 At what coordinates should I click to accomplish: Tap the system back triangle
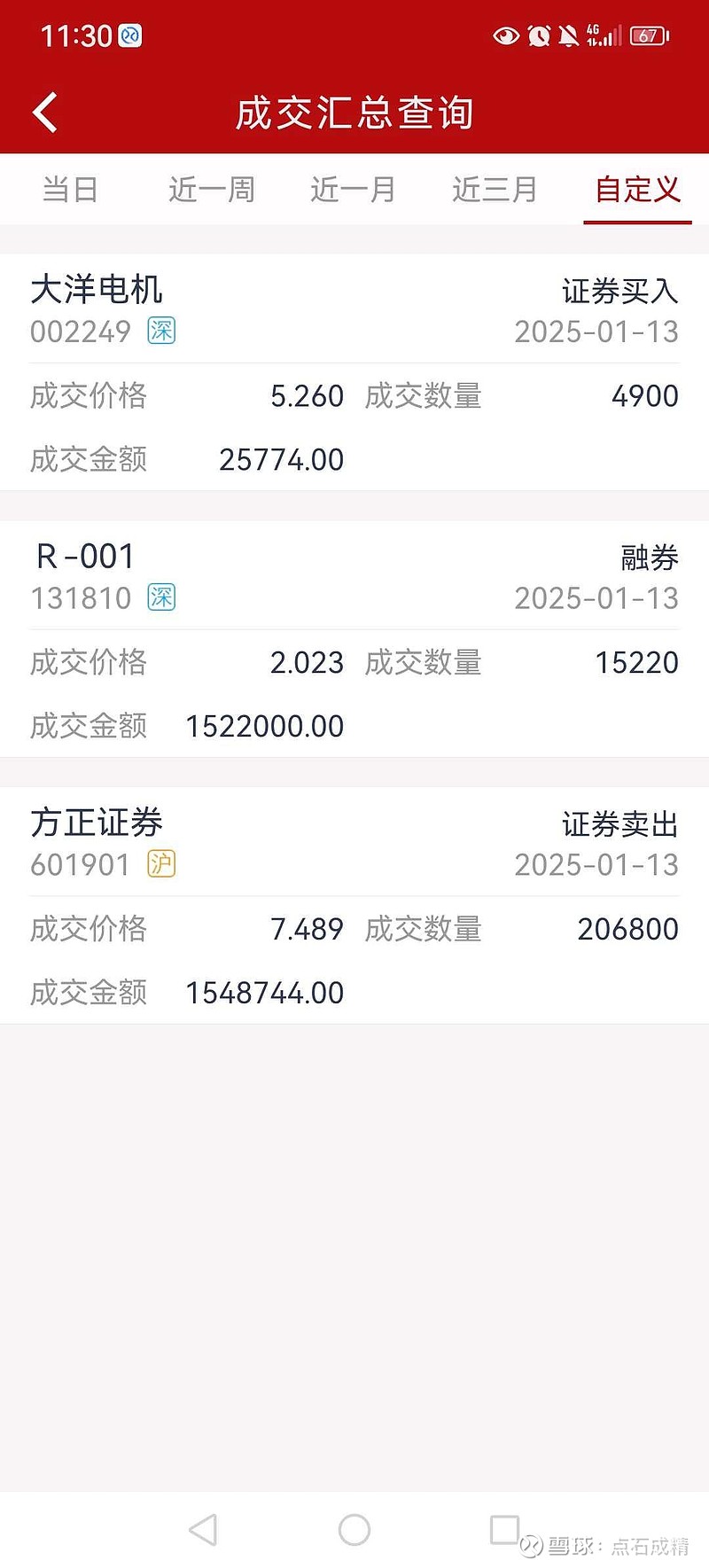204,1529
